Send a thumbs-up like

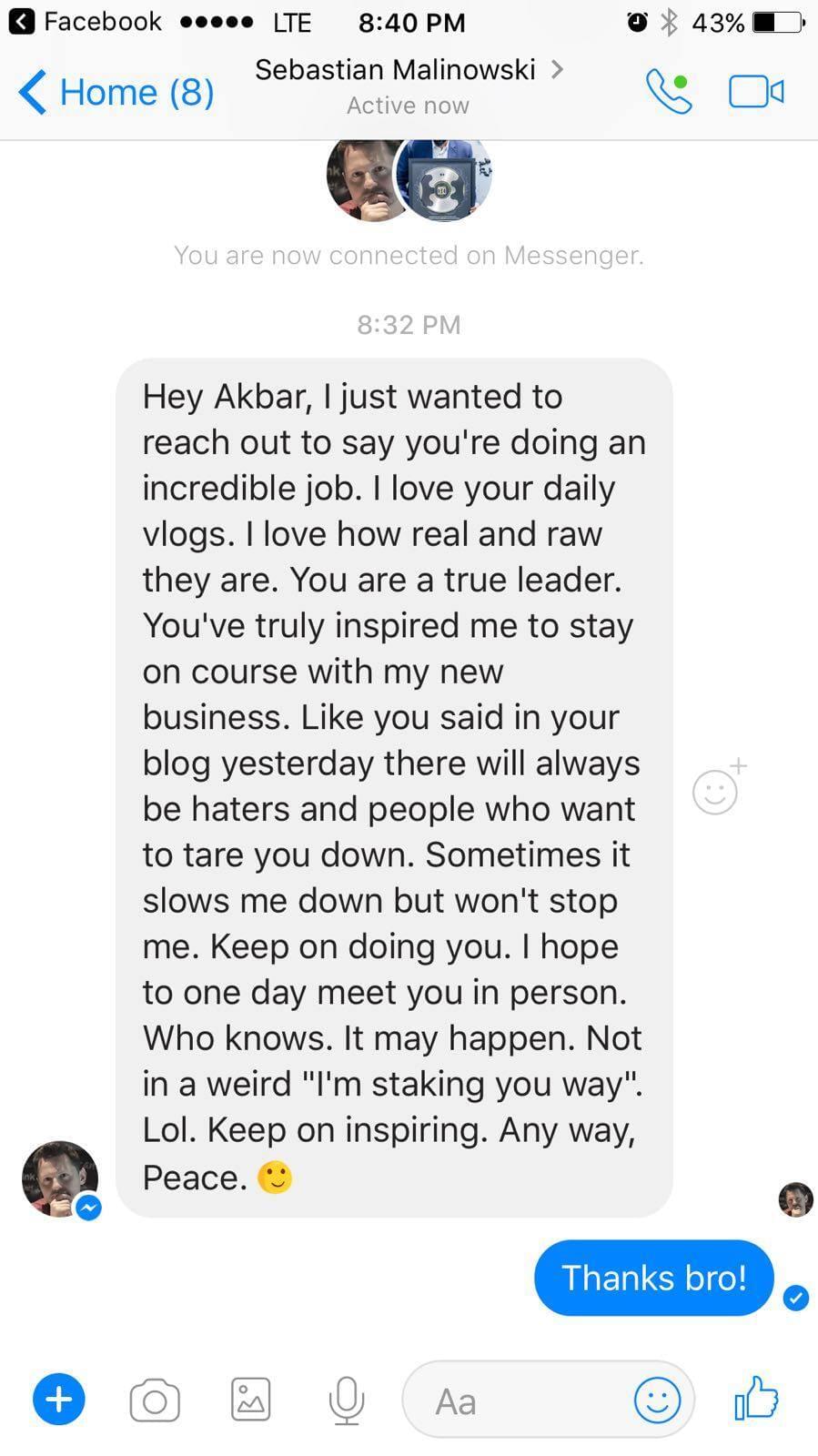pyautogui.click(x=756, y=1398)
